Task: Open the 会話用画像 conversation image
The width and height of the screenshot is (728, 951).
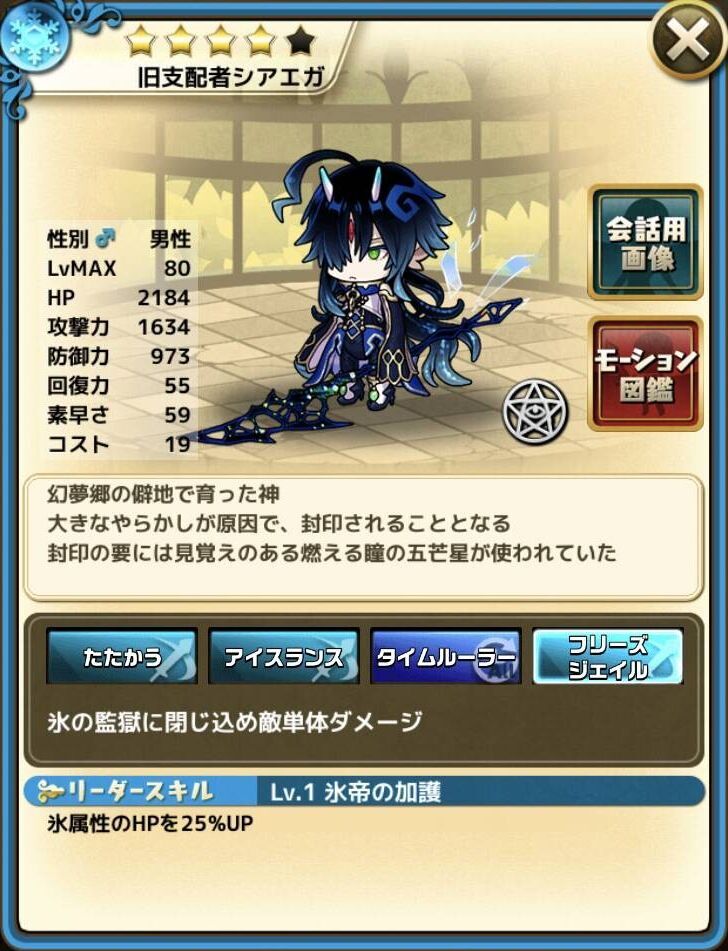Action: (645, 243)
